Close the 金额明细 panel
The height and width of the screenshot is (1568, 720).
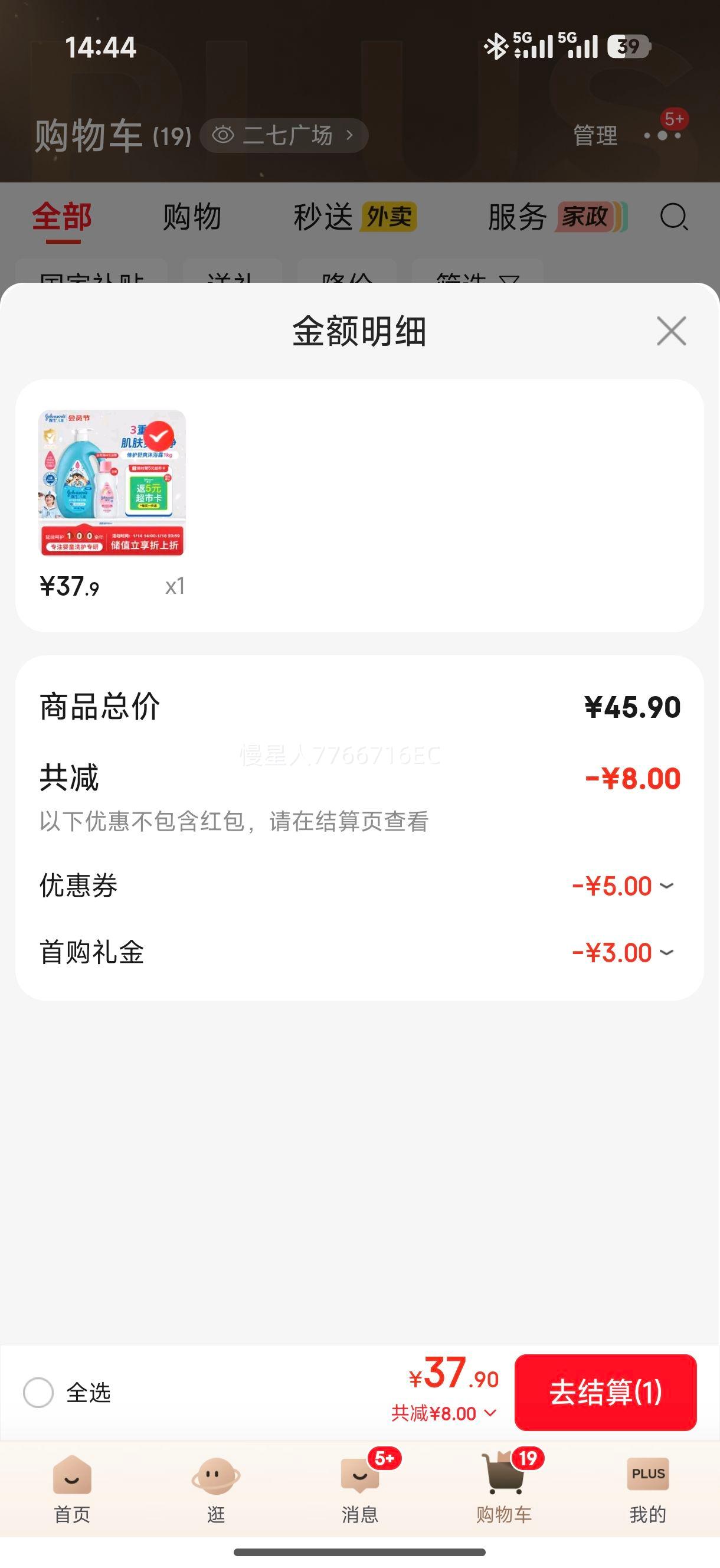pyautogui.click(x=670, y=331)
